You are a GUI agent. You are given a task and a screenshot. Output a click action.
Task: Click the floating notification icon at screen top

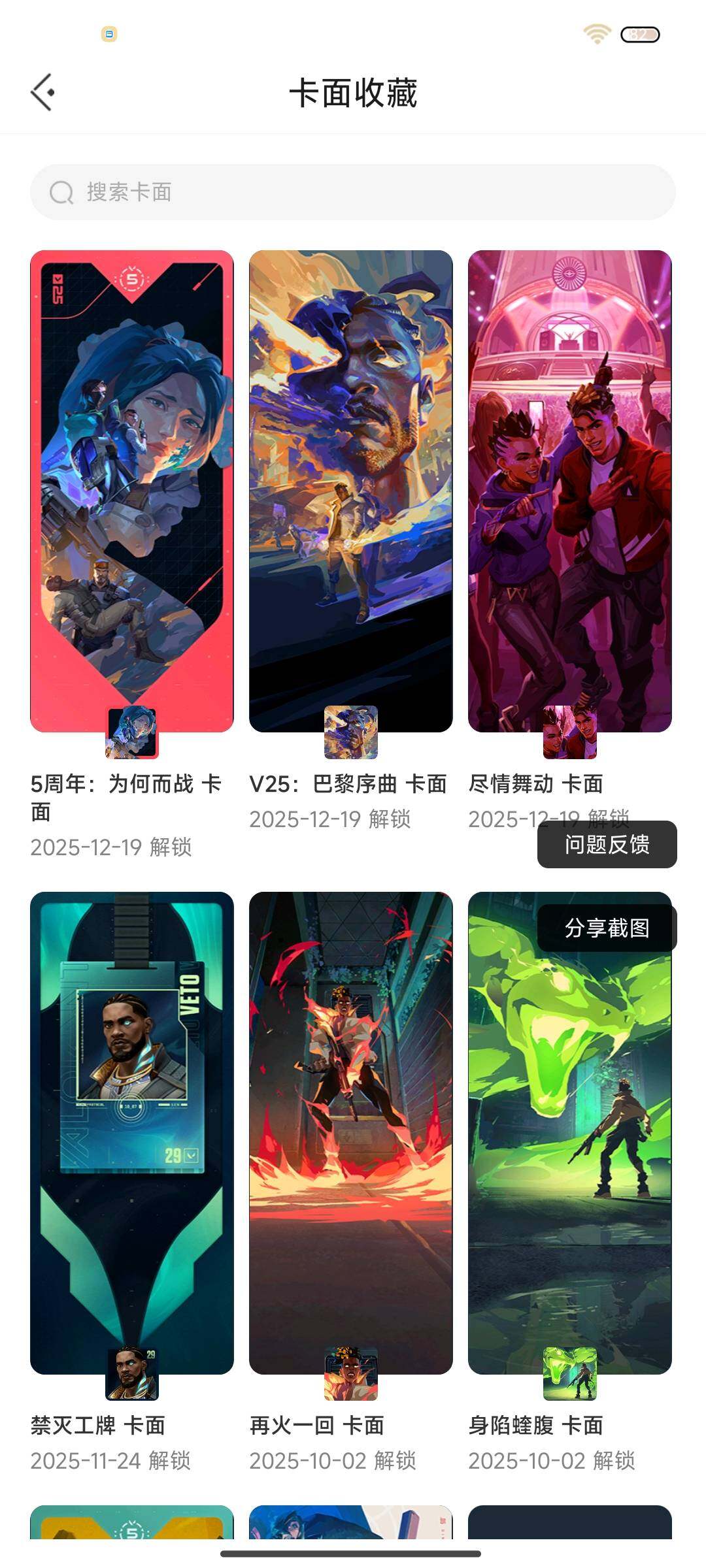click(x=110, y=33)
